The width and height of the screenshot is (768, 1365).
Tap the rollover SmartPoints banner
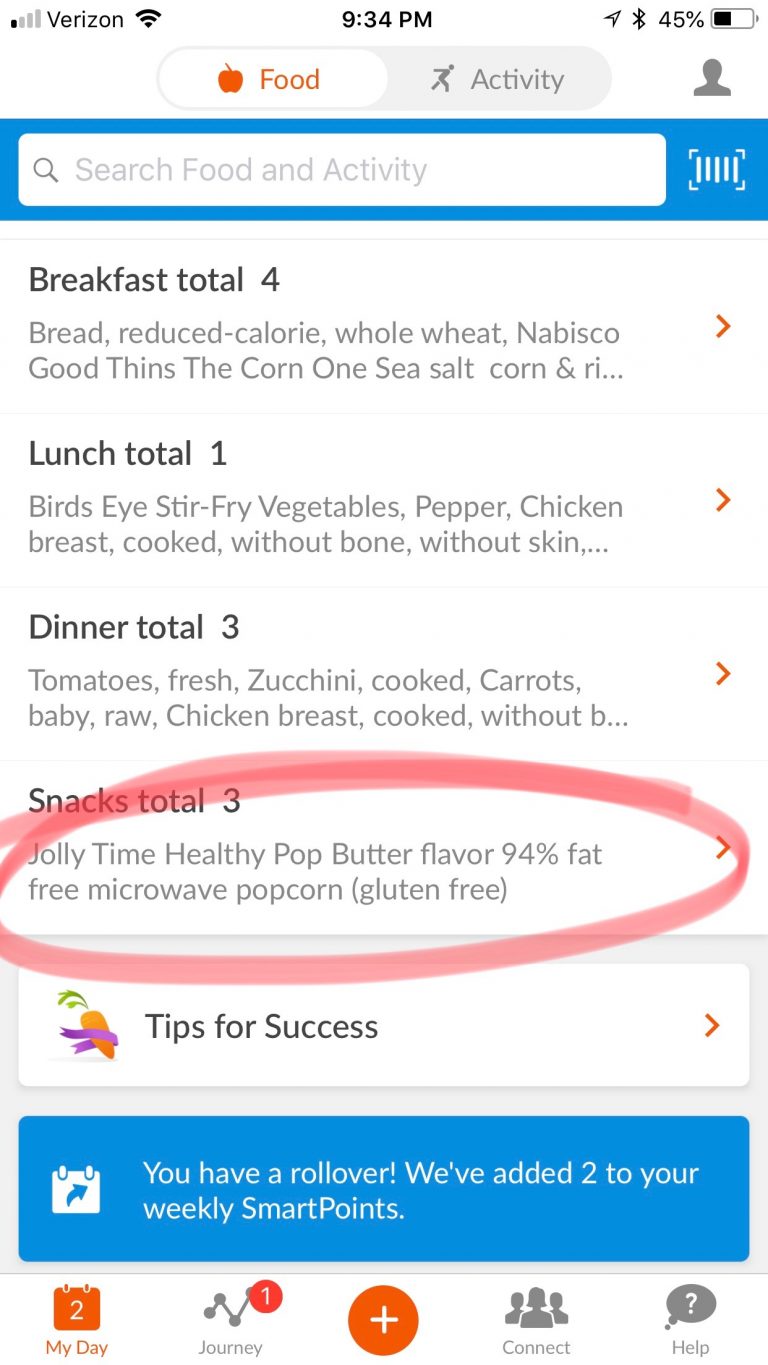tap(384, 1189)
